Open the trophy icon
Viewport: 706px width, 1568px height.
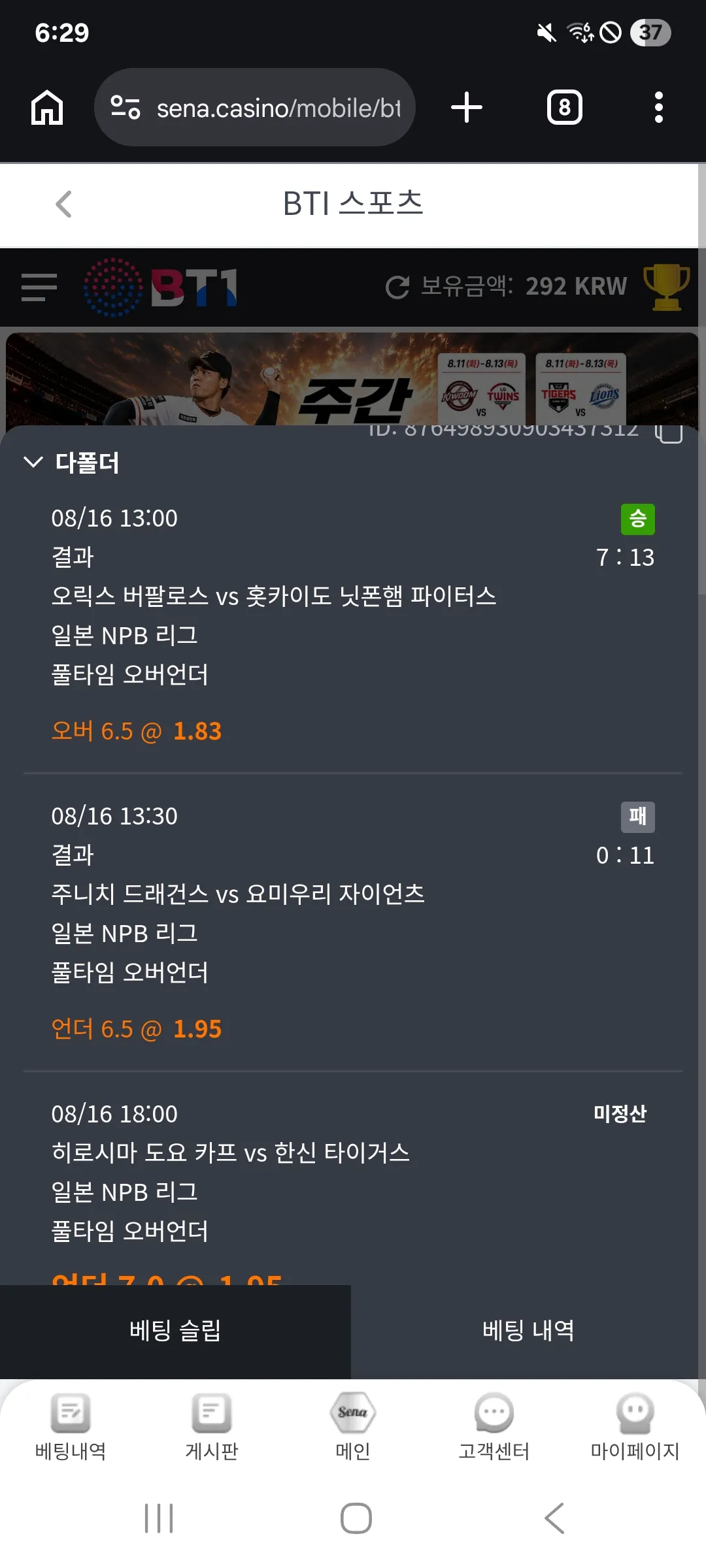tap(666, 287)
